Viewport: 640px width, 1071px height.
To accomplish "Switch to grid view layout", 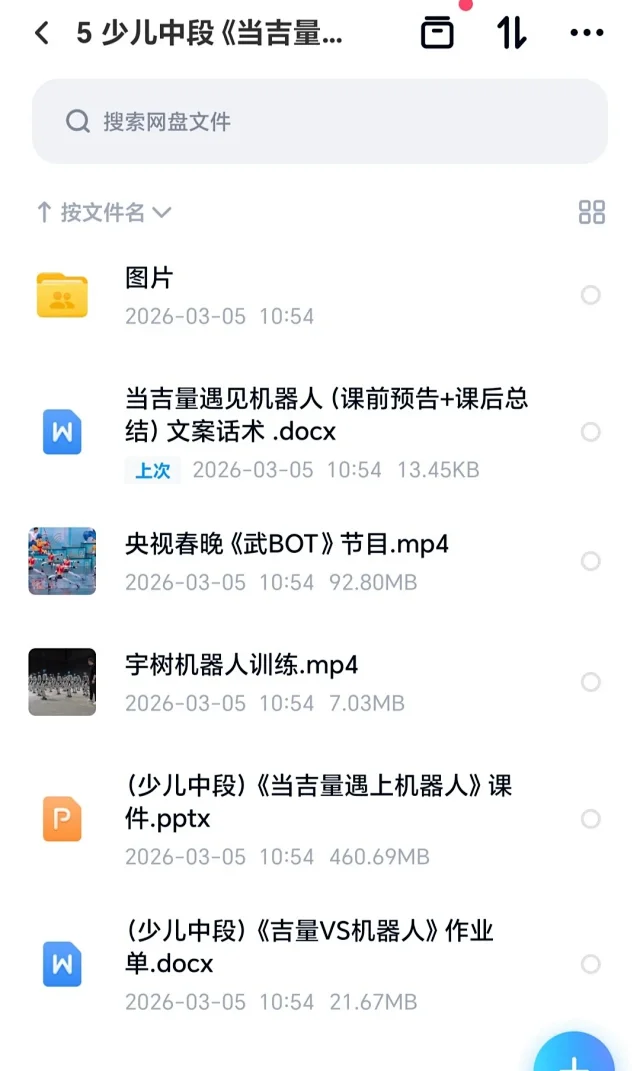I will [592, 212].
